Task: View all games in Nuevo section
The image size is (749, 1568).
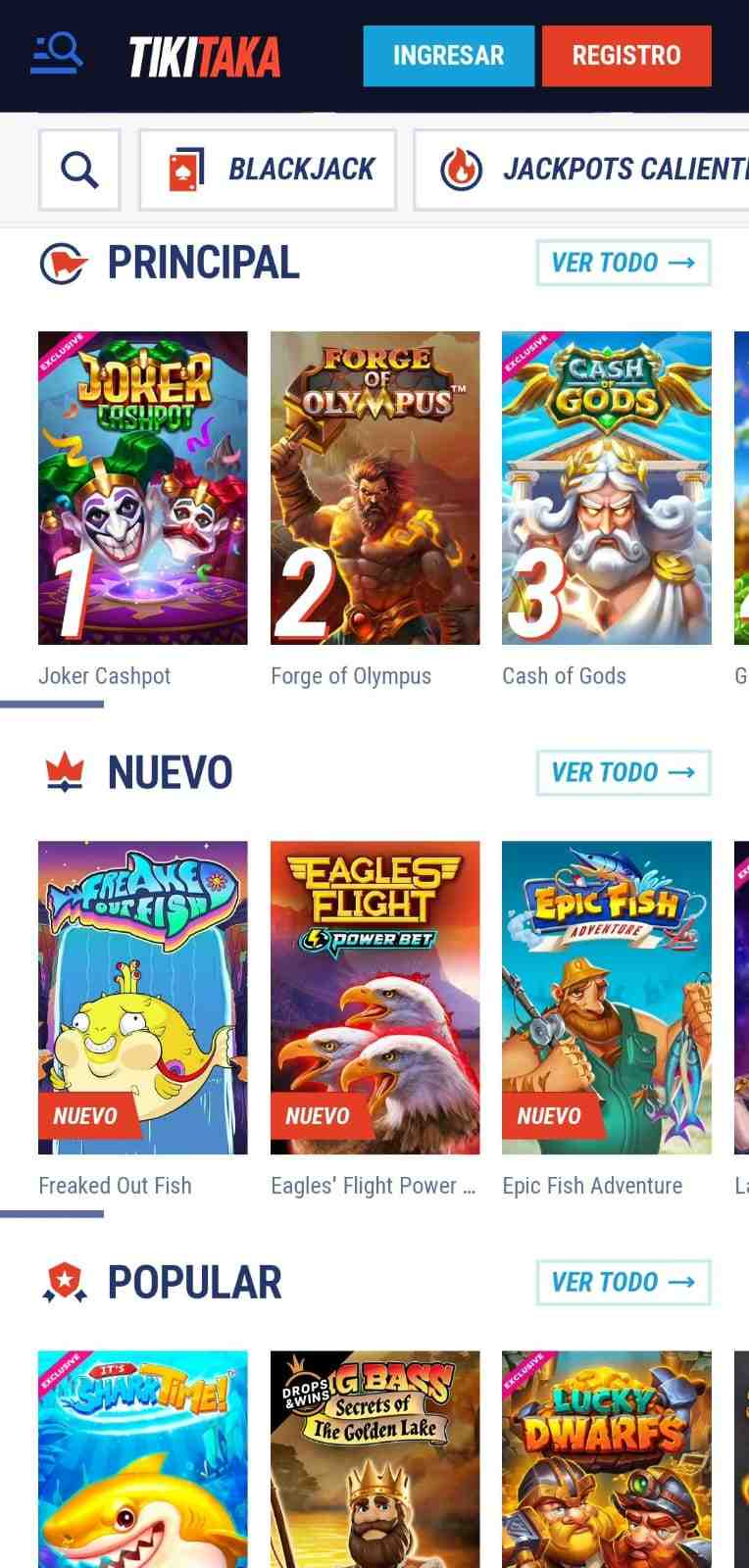Action: (623, 772)
